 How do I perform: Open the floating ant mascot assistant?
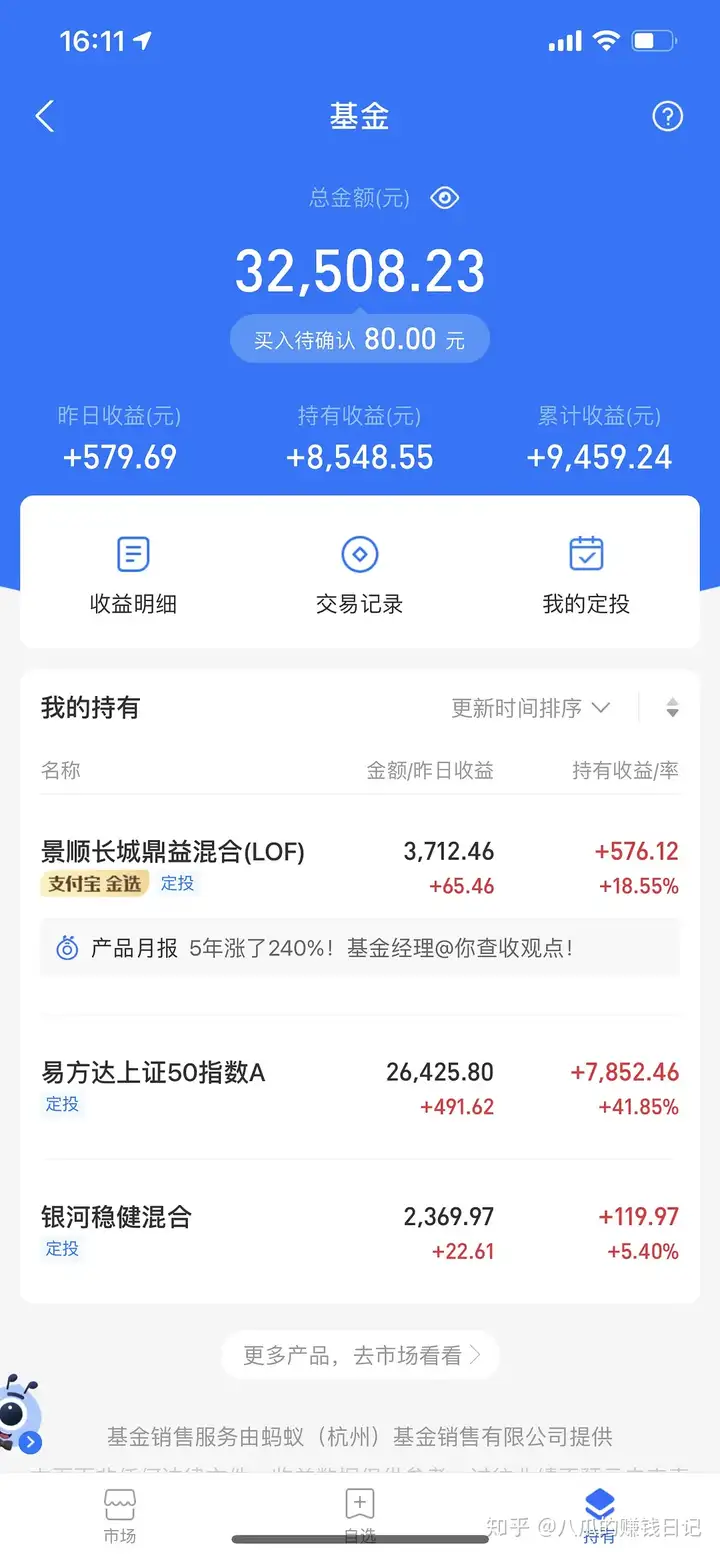click(20, 1414)
